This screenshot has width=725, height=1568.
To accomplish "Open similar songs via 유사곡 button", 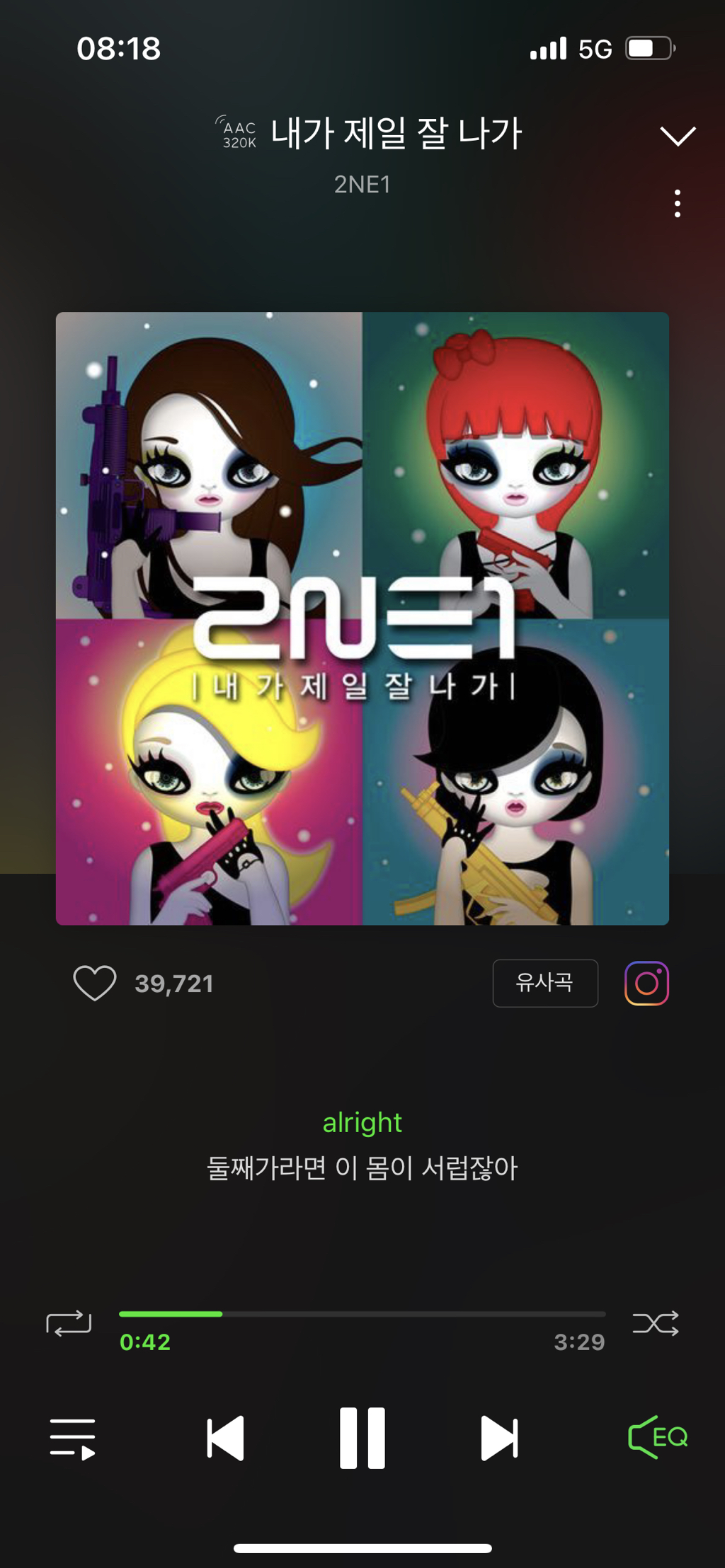I will pyautogui.click(x=544, y=983).
